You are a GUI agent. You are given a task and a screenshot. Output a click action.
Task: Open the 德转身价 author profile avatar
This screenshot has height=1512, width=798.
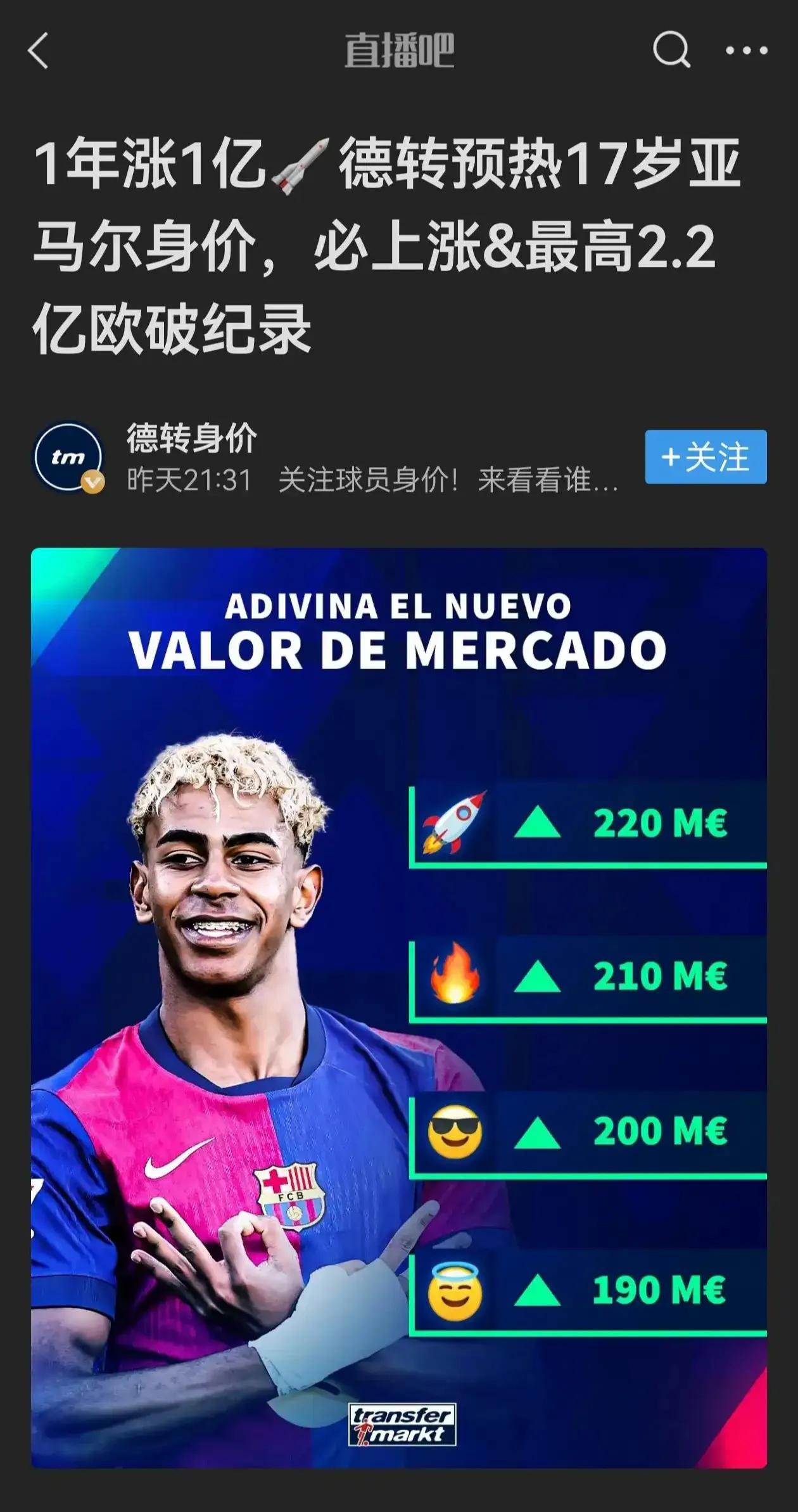click(68, 458)
